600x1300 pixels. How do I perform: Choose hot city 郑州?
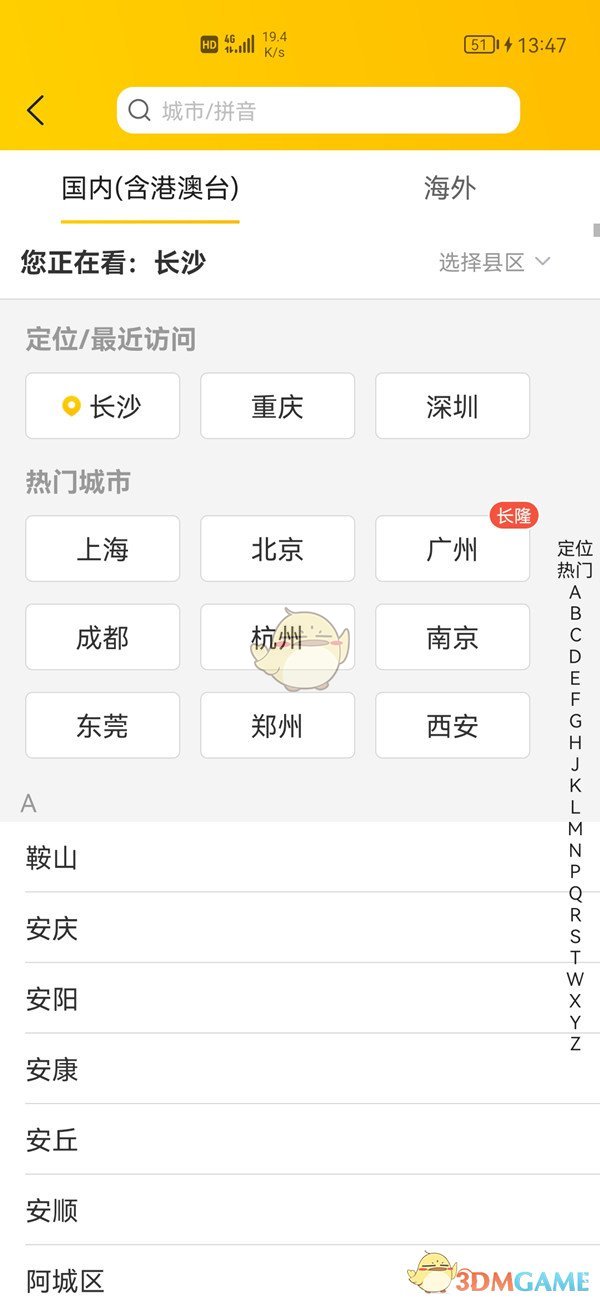point(277,725)
